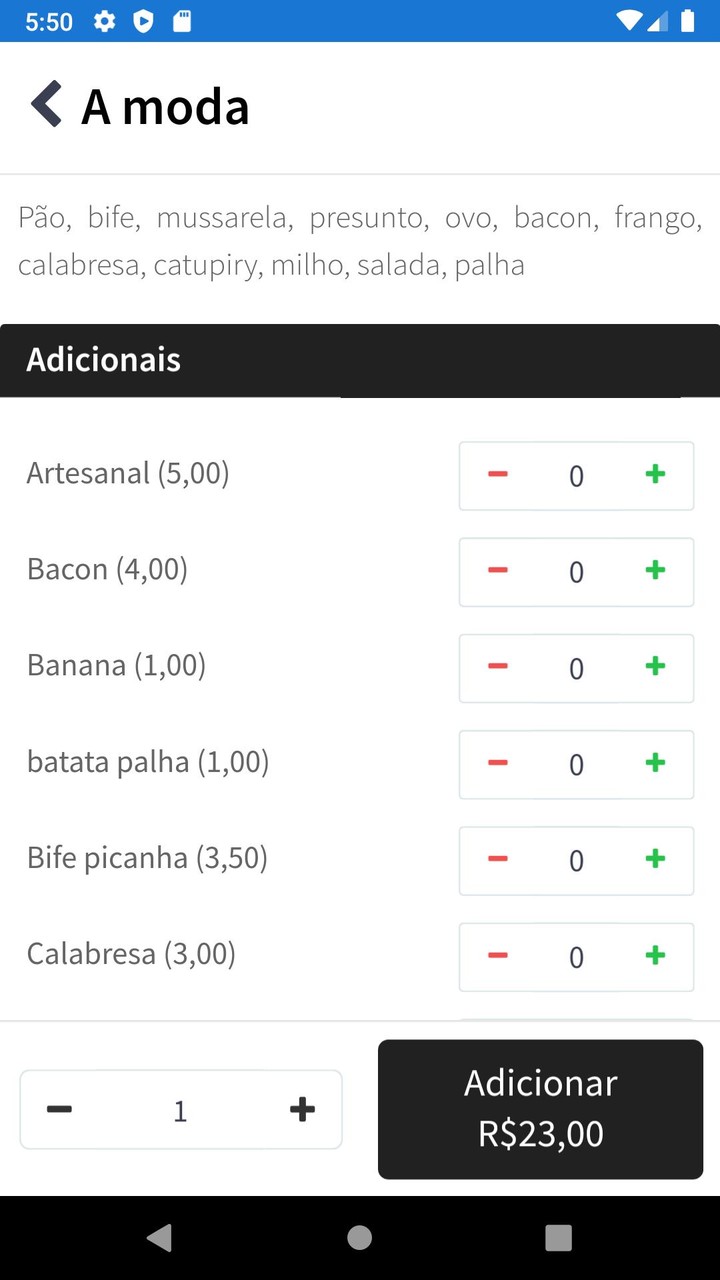Tap the Adicionar R$23,00 button

[x=540, y=1108]
